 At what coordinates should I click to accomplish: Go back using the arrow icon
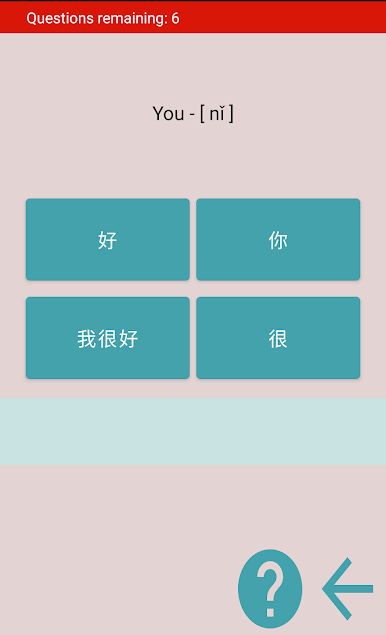[348, 589]
